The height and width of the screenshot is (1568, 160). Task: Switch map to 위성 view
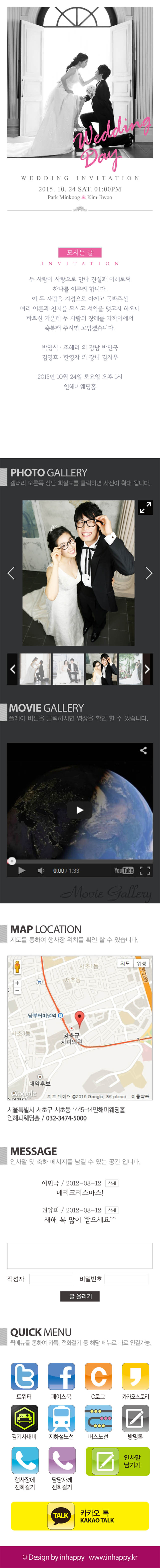coord(141,963)
